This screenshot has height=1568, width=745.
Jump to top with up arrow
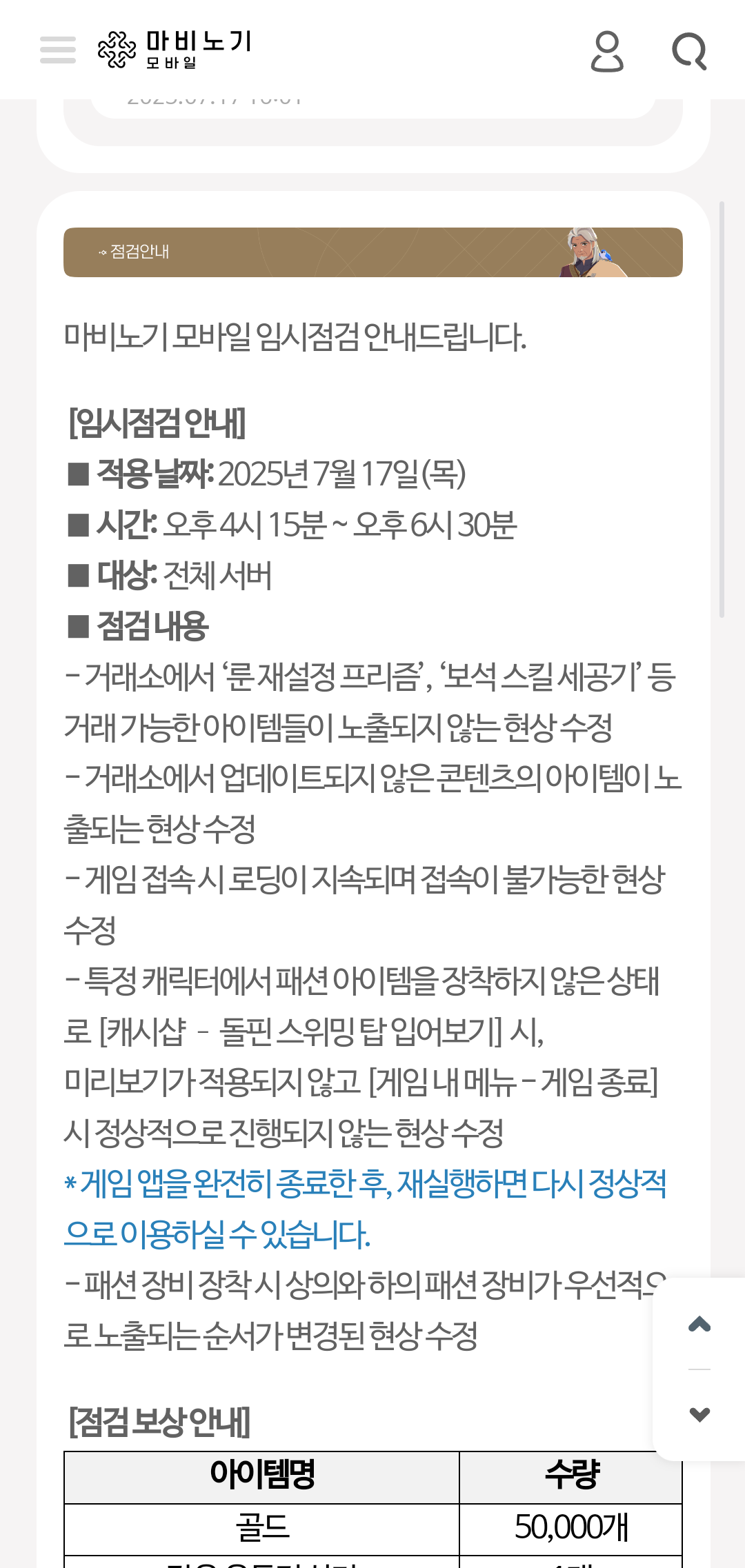click(699, 1324)
